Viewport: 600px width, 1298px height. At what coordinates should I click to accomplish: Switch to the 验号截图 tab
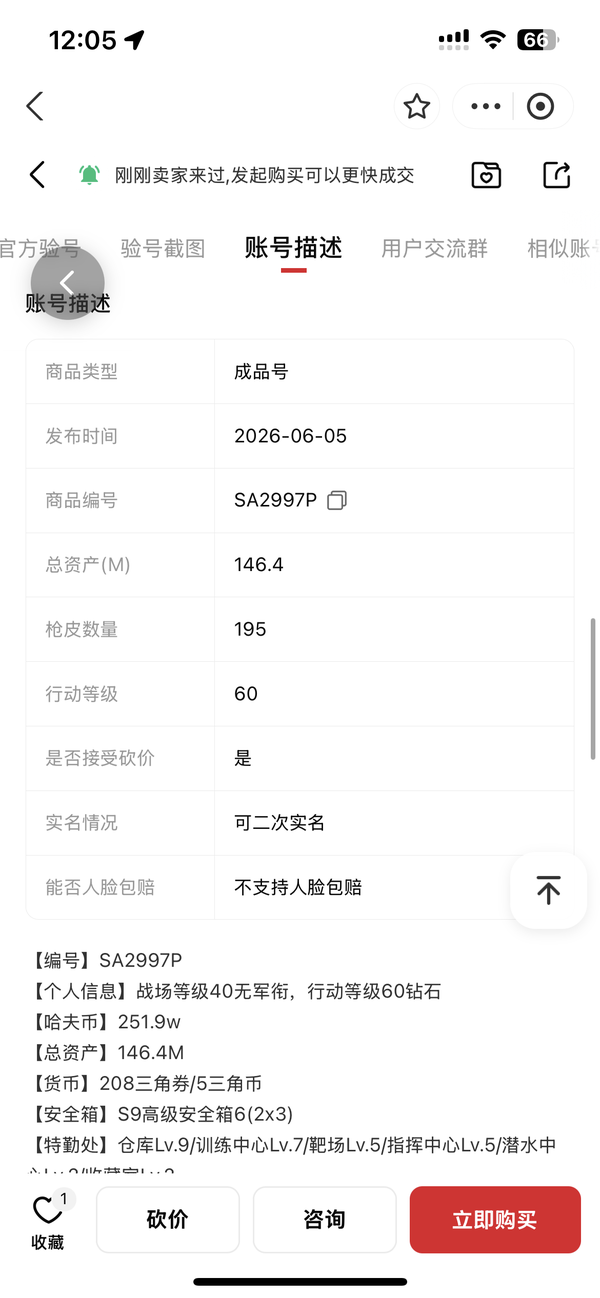point(162,248)
